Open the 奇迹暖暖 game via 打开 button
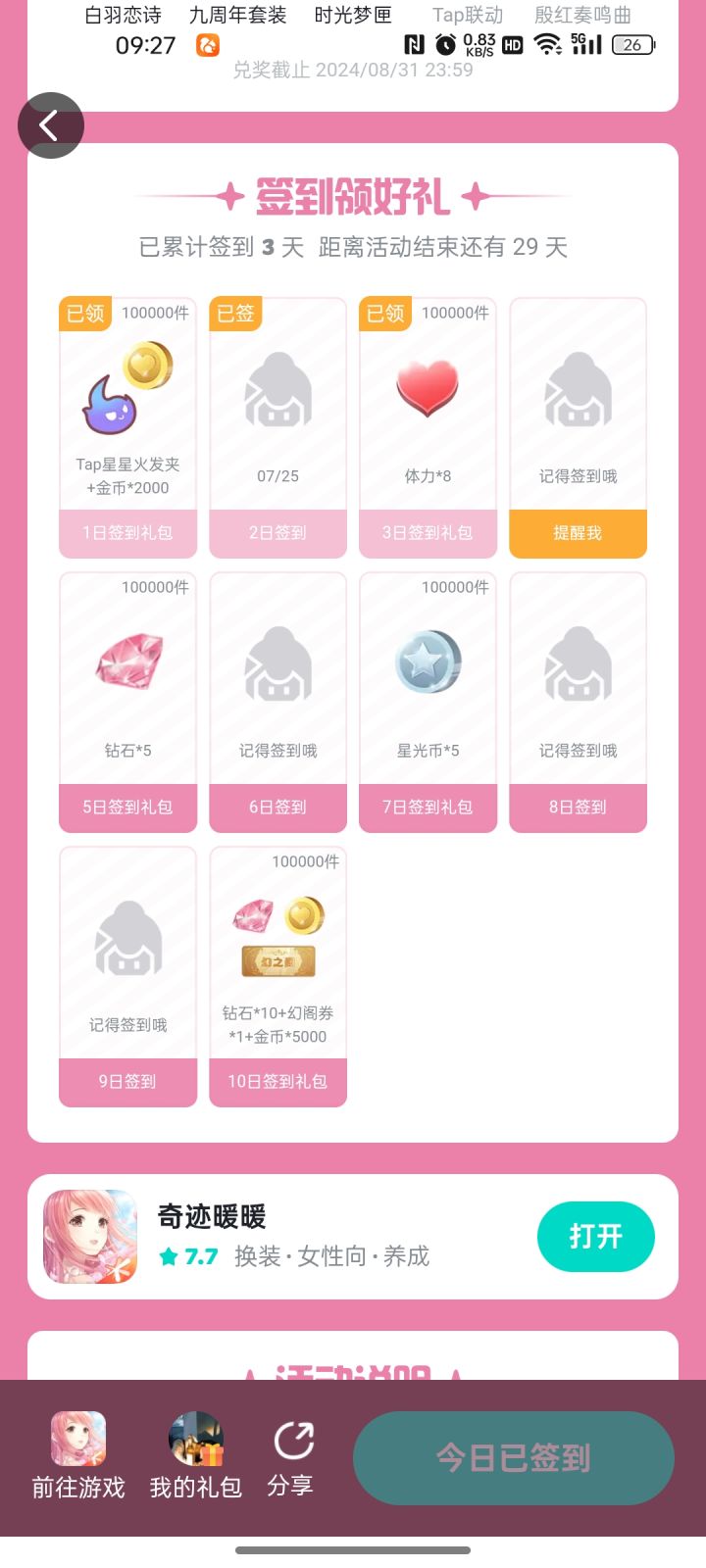The height and width of the screenshot is (1568, 706). (x=595, y=1236)
